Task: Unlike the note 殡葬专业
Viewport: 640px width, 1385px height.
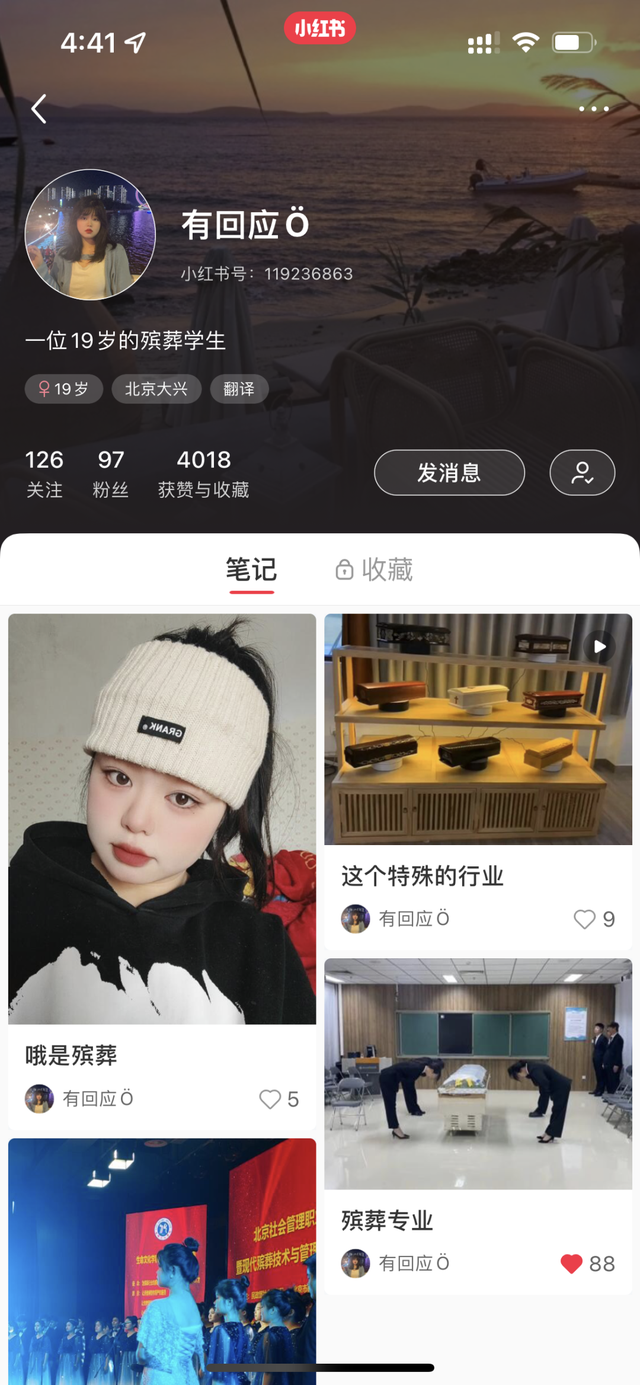Action: pos(571,1263)
